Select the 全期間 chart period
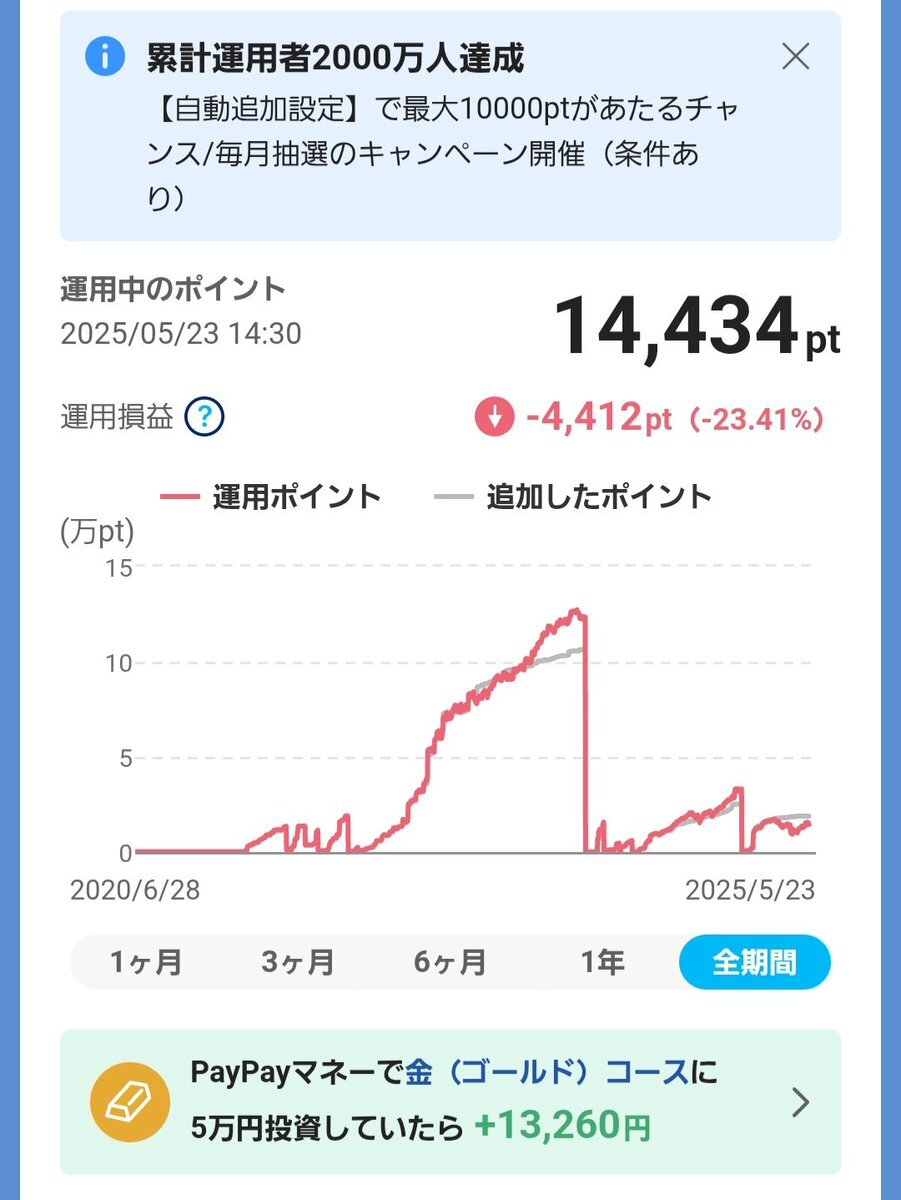 754,963
